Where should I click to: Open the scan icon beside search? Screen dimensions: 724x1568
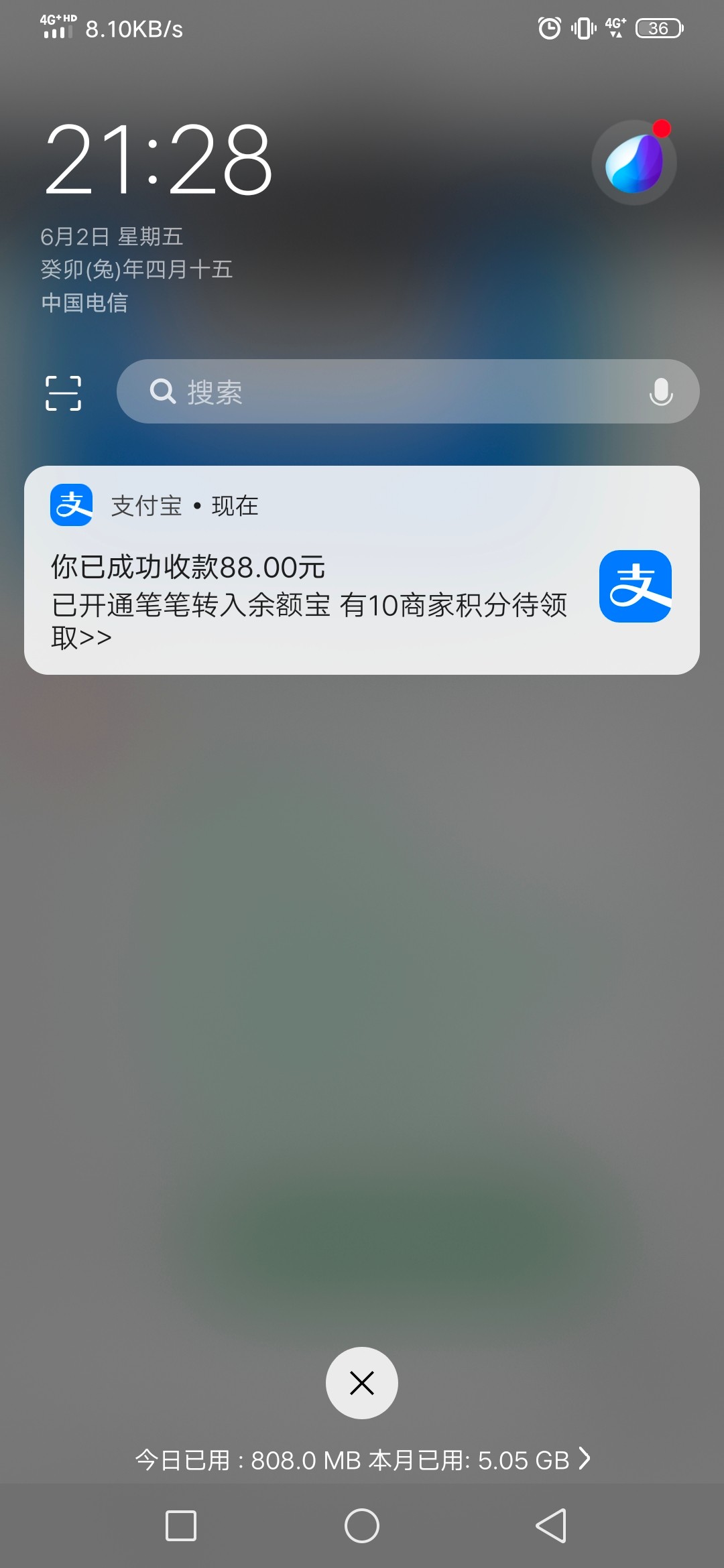(63, 393)
